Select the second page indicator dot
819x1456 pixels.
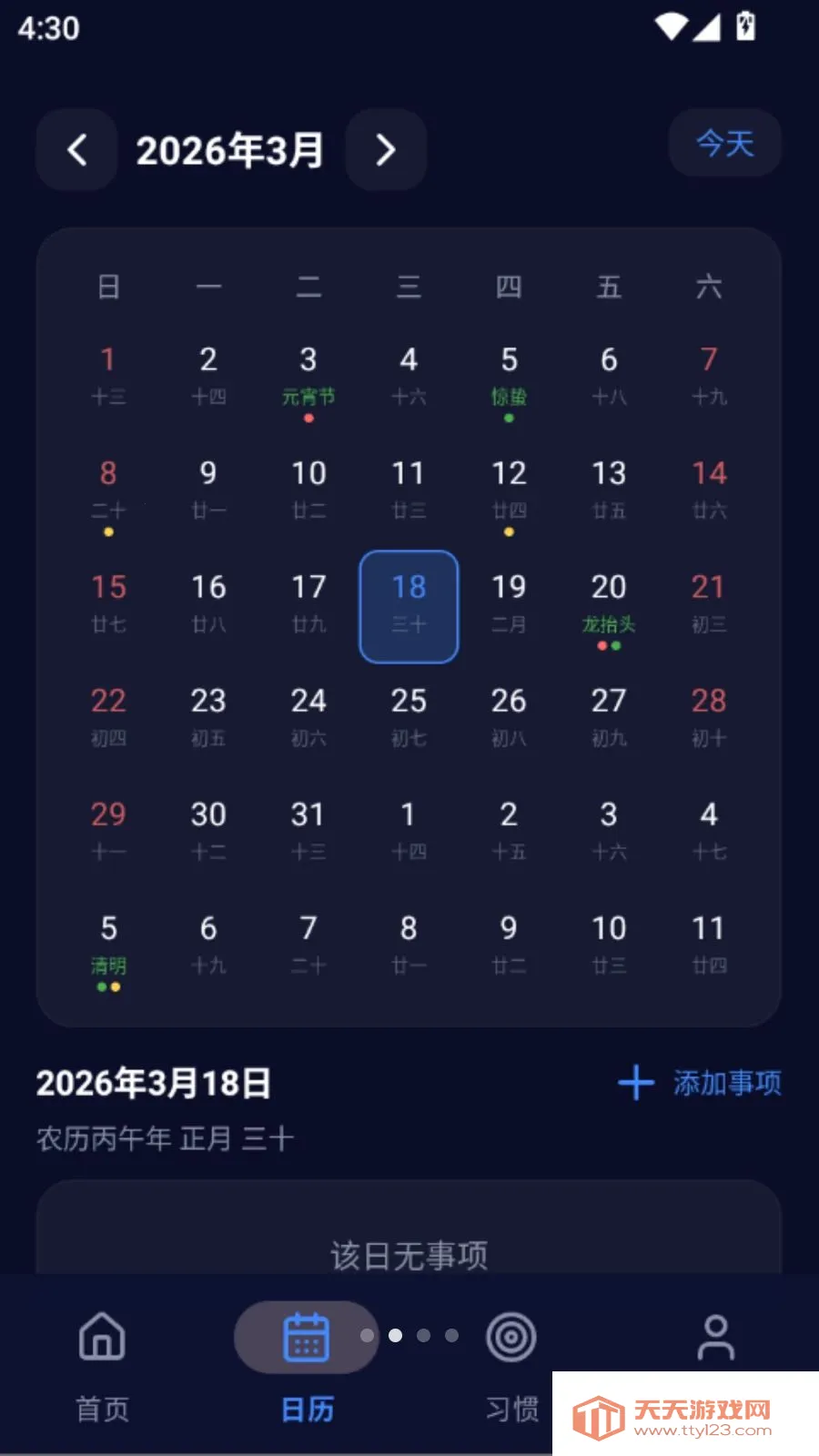coord(395,1336)
